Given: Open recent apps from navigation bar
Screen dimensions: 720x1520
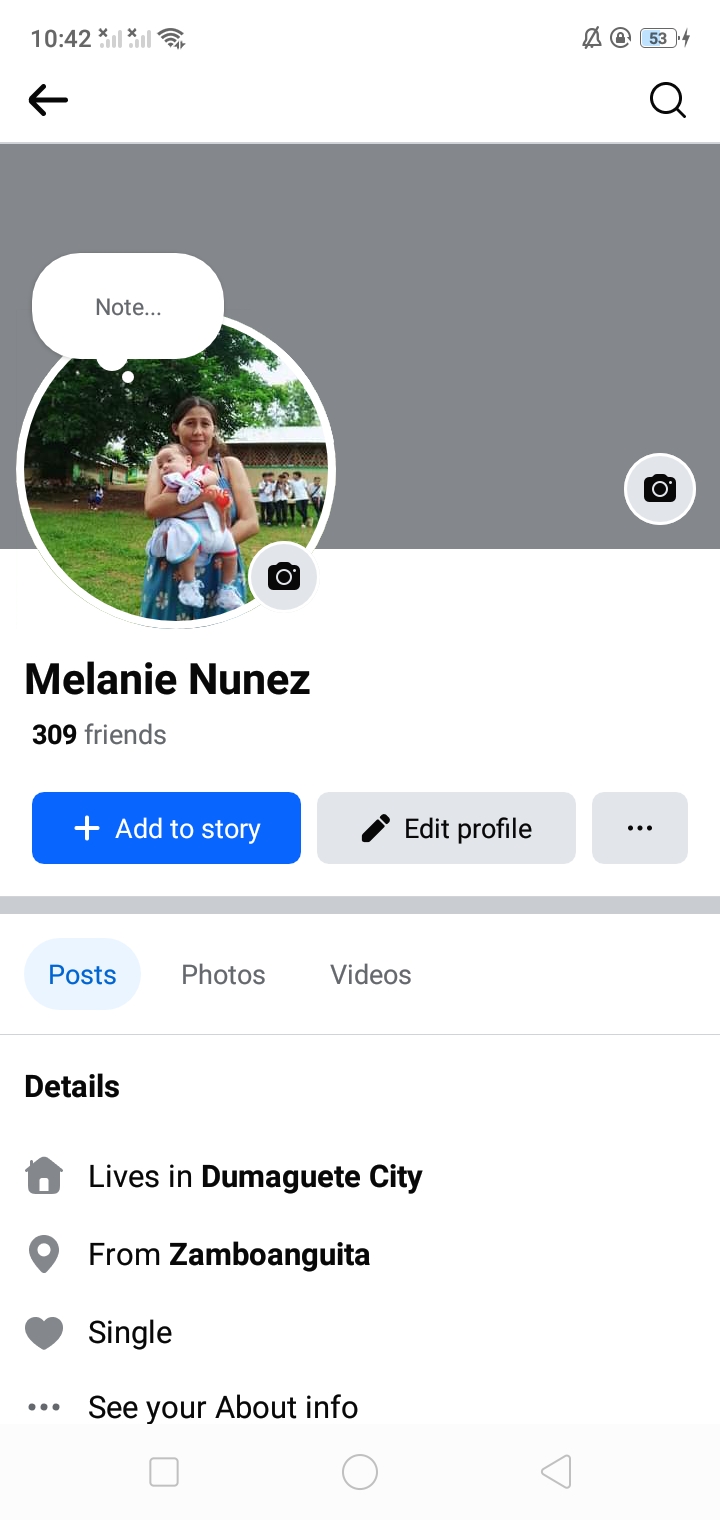Looking at the screenshot, I should [x=164, y=1472].
